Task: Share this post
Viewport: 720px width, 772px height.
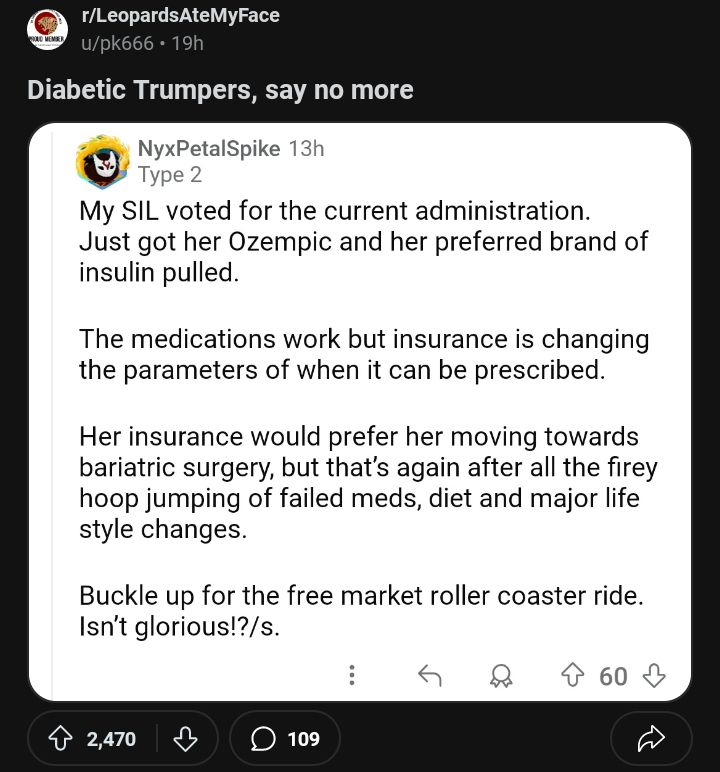Action: pyautogui.click(x=651, y=739)
